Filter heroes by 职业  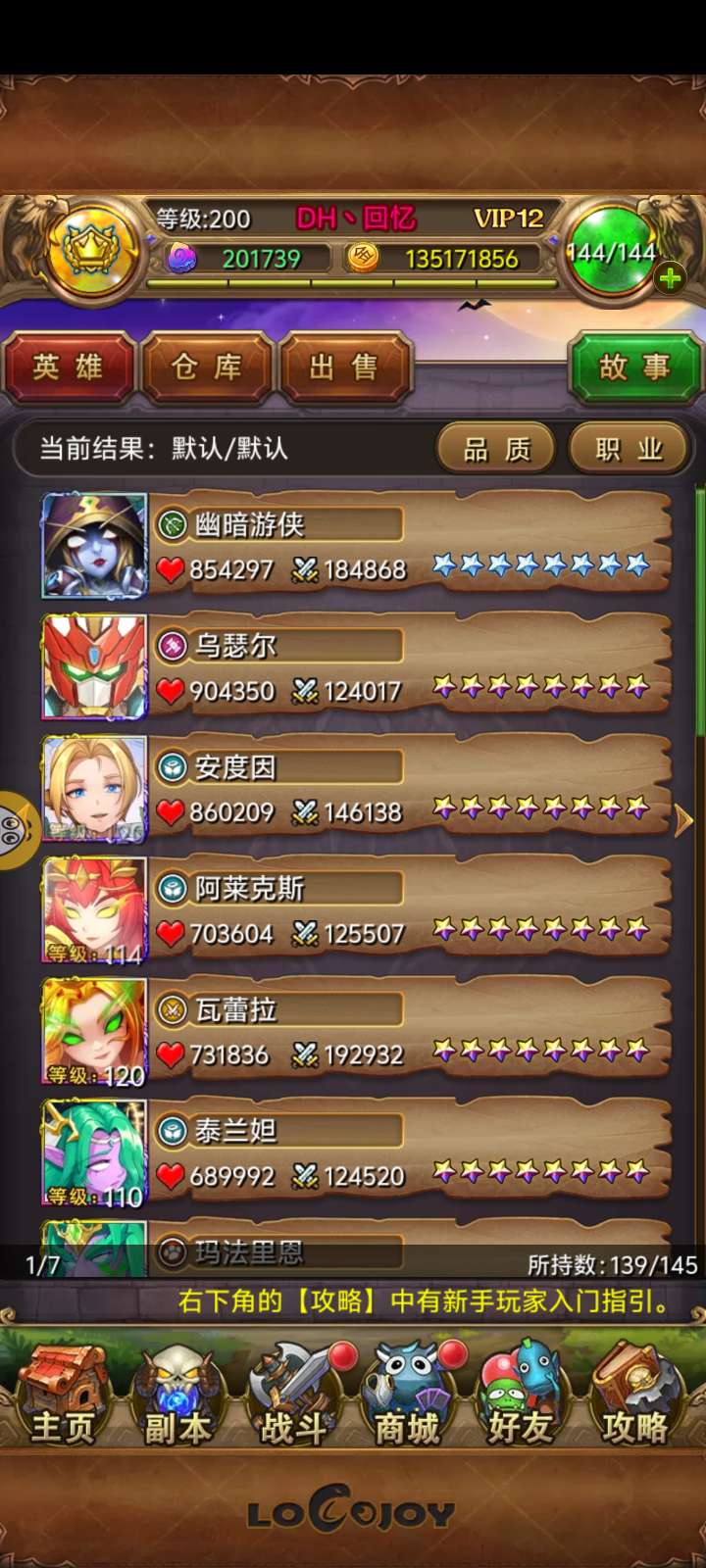click(630, 449)
